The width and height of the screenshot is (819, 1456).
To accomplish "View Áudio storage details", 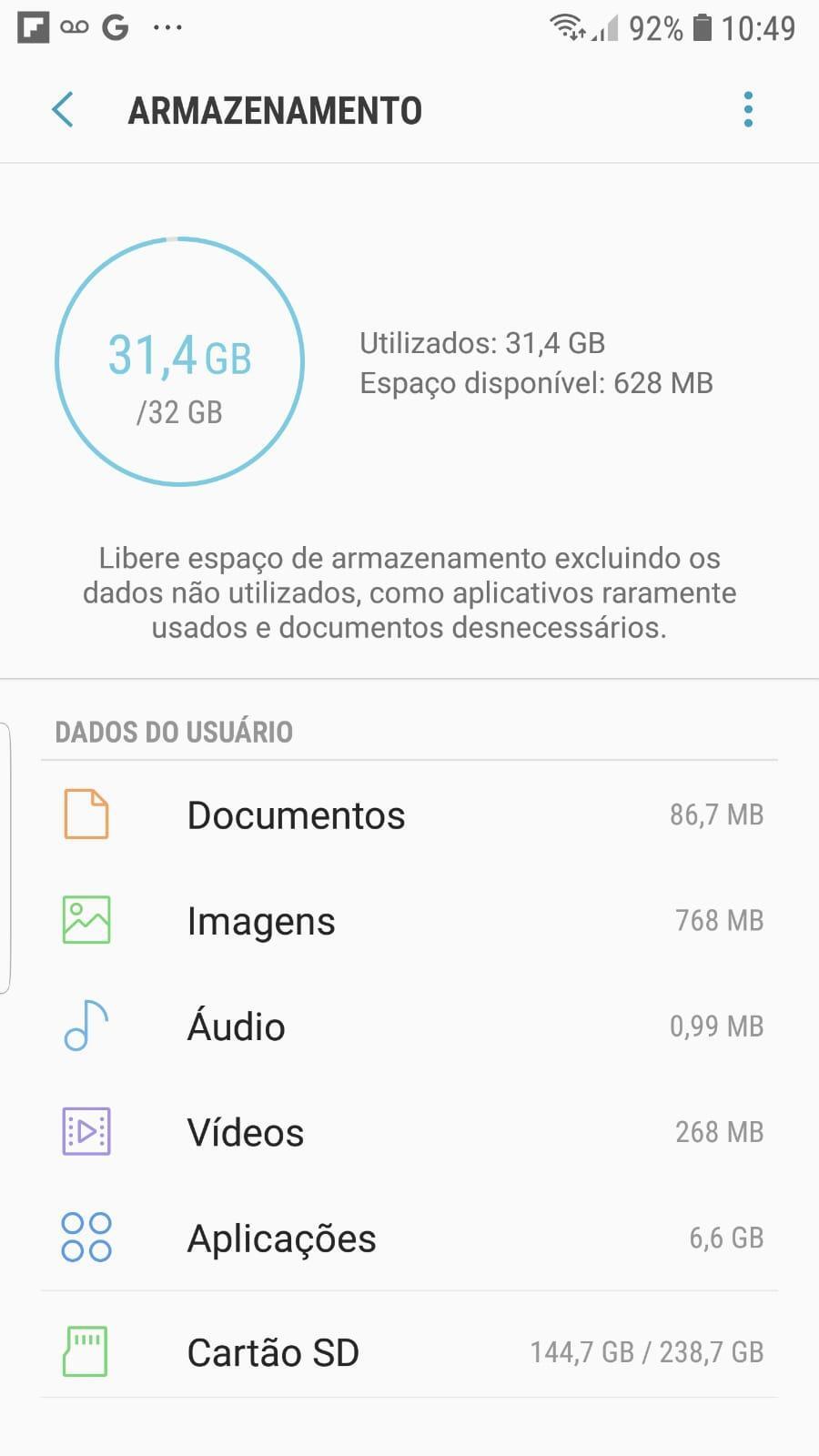I will pyautogui.click(x=409, y=1026).
